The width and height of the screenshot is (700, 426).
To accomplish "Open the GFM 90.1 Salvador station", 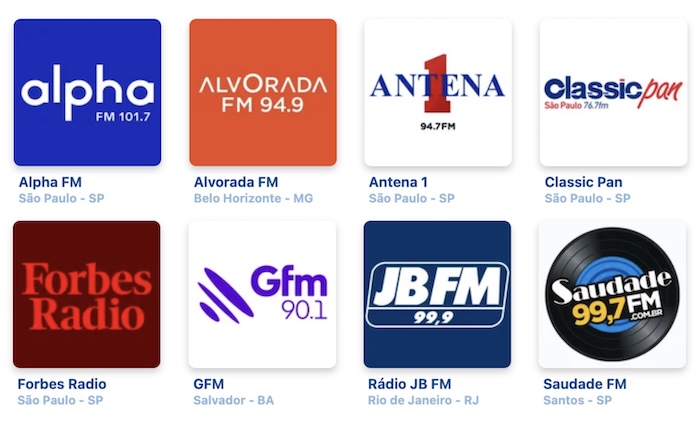I will (x=262, y=294).
